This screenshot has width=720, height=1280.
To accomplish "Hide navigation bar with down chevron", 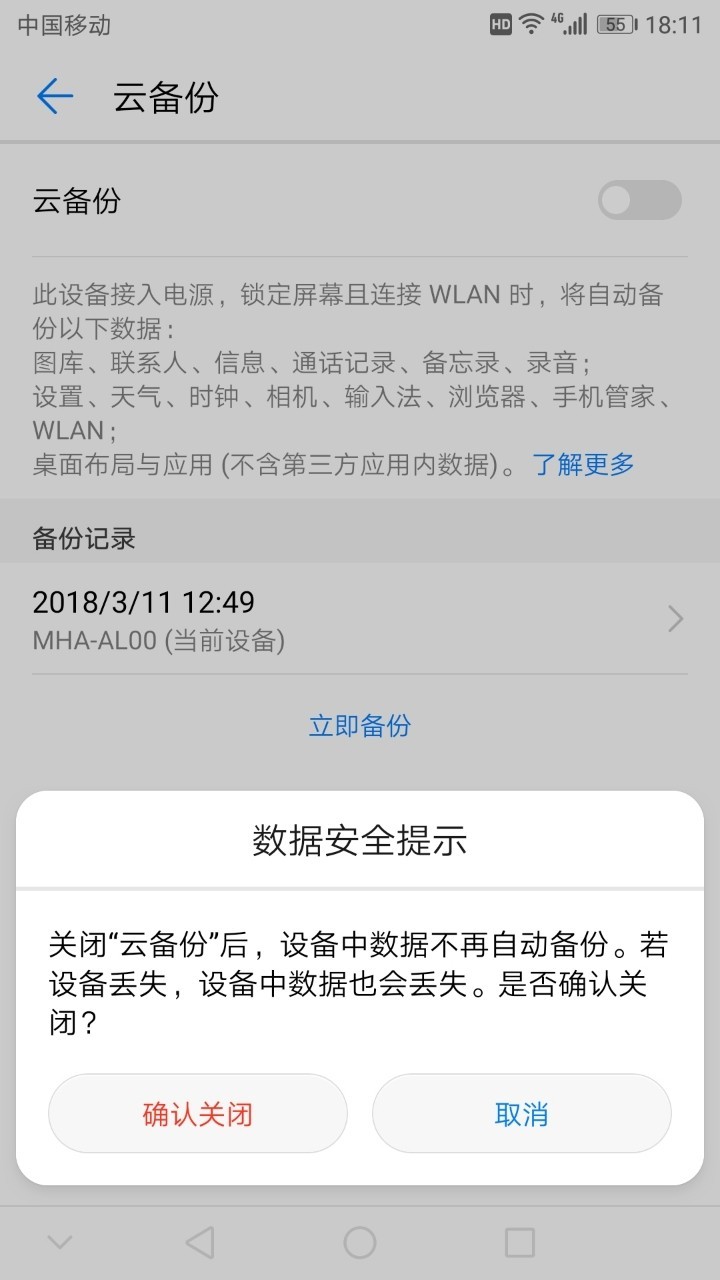I will coord(60,1242).
